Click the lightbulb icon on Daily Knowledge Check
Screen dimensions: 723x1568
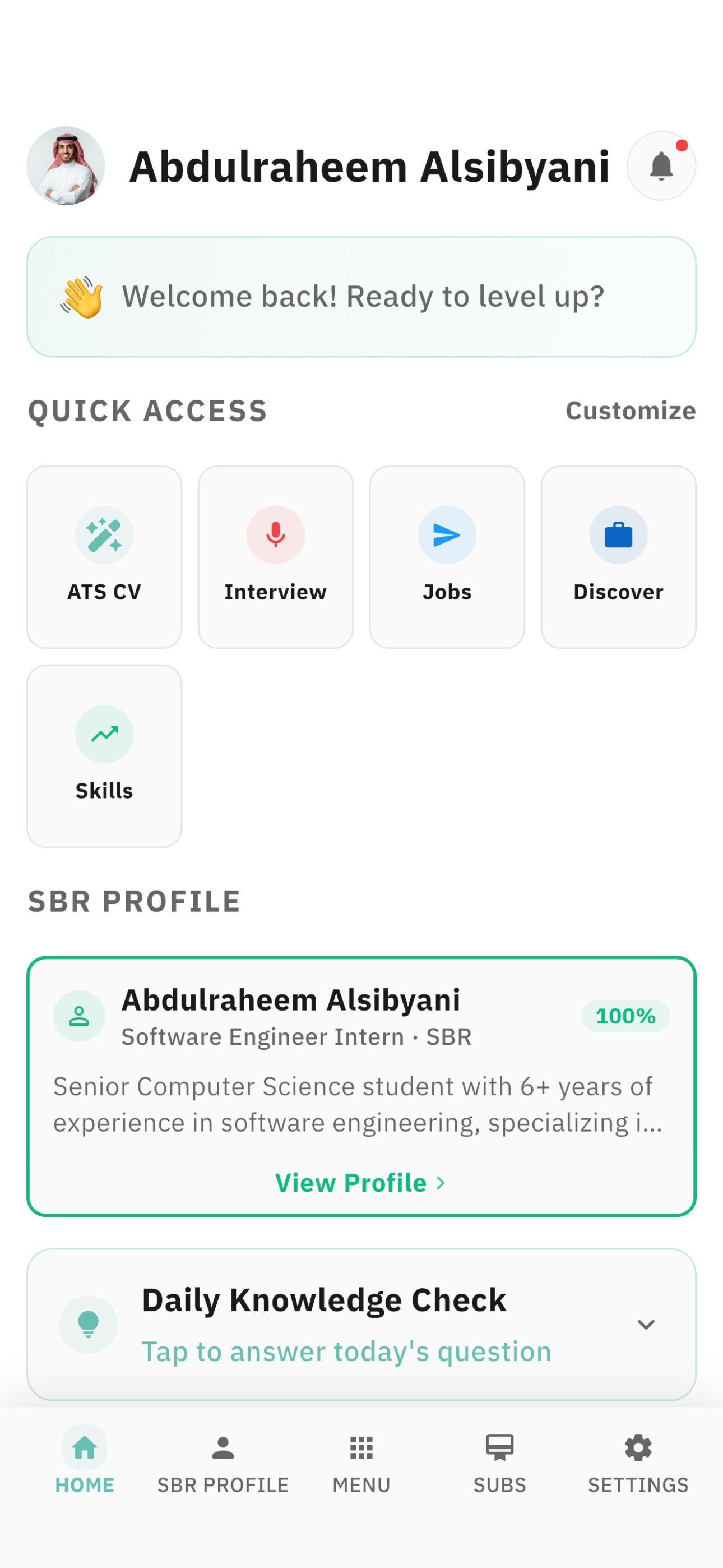point(88,1323)
